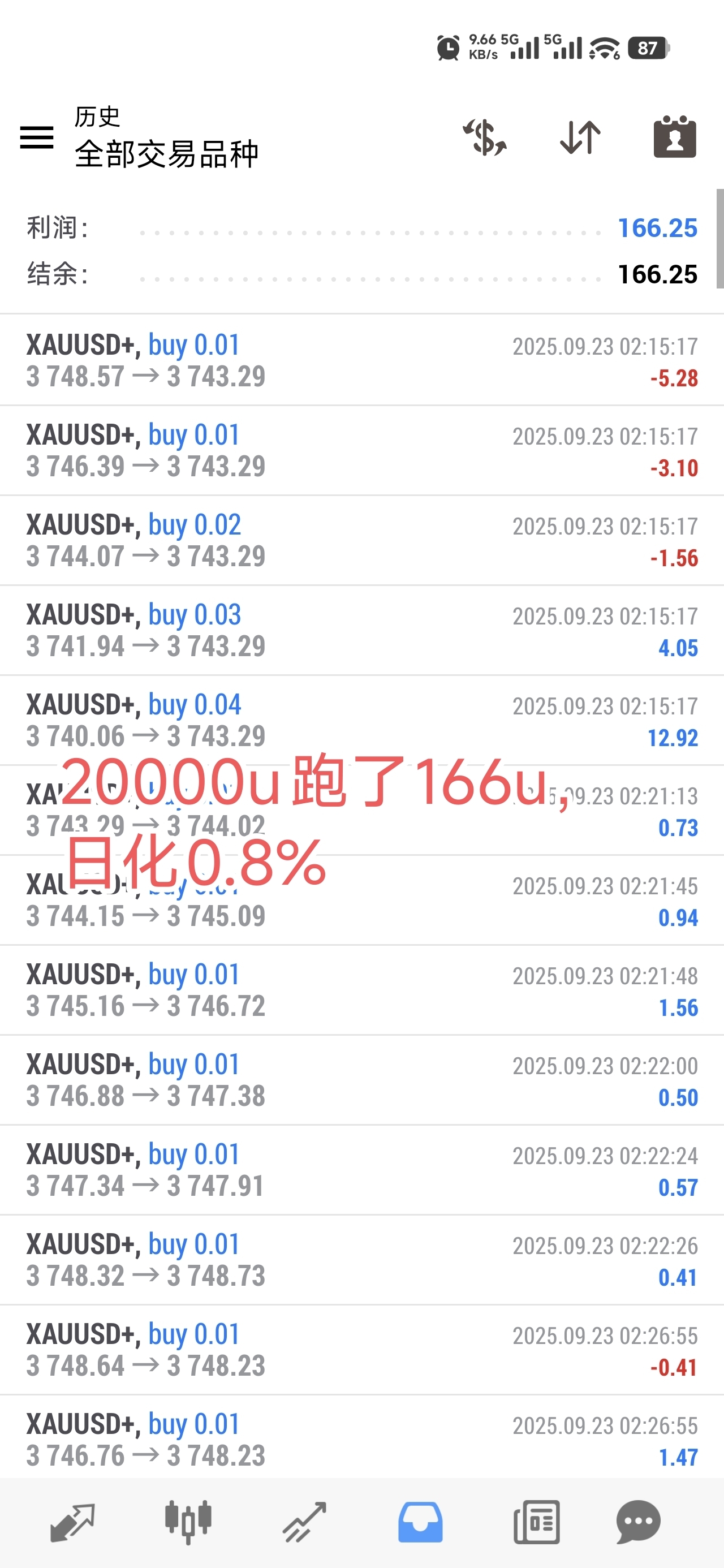Open the hamburger drawer menu
Screen dimensions: 724x1568
tap(37, 137)
